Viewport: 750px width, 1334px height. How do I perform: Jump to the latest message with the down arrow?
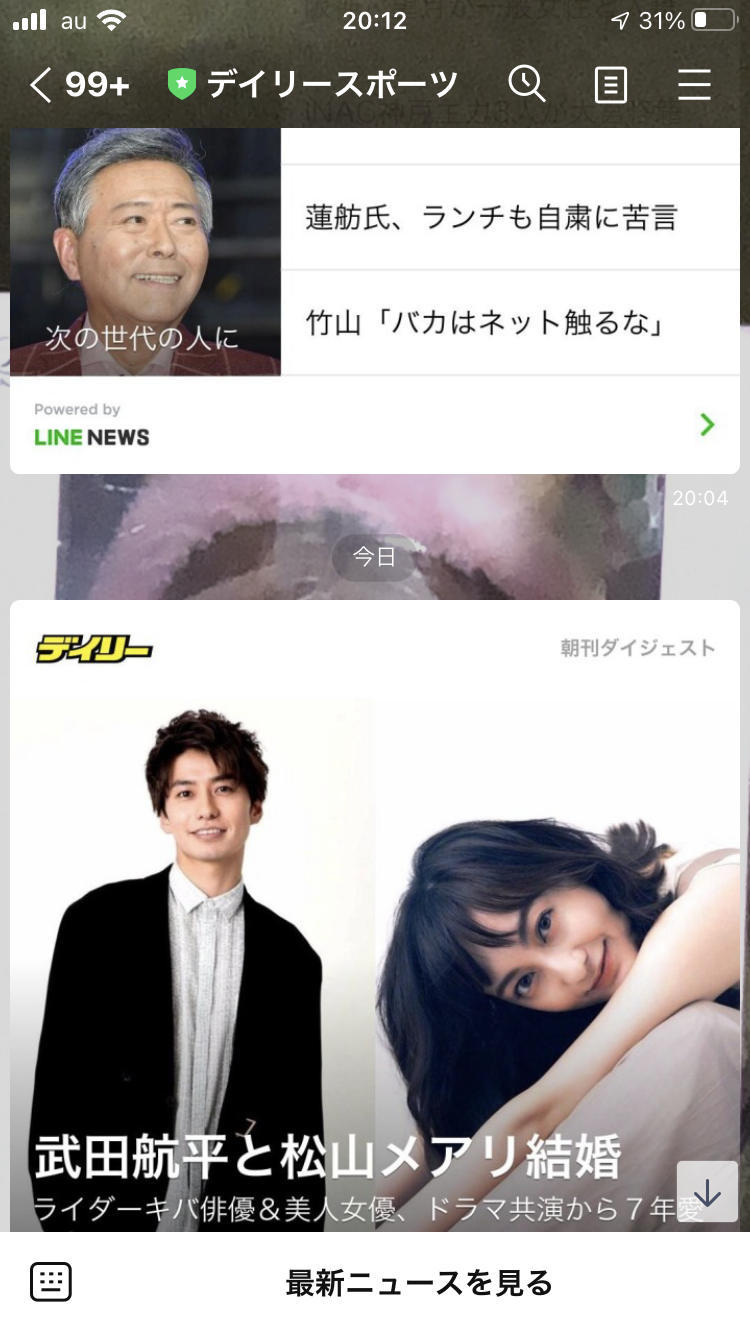pos(707,1192)
